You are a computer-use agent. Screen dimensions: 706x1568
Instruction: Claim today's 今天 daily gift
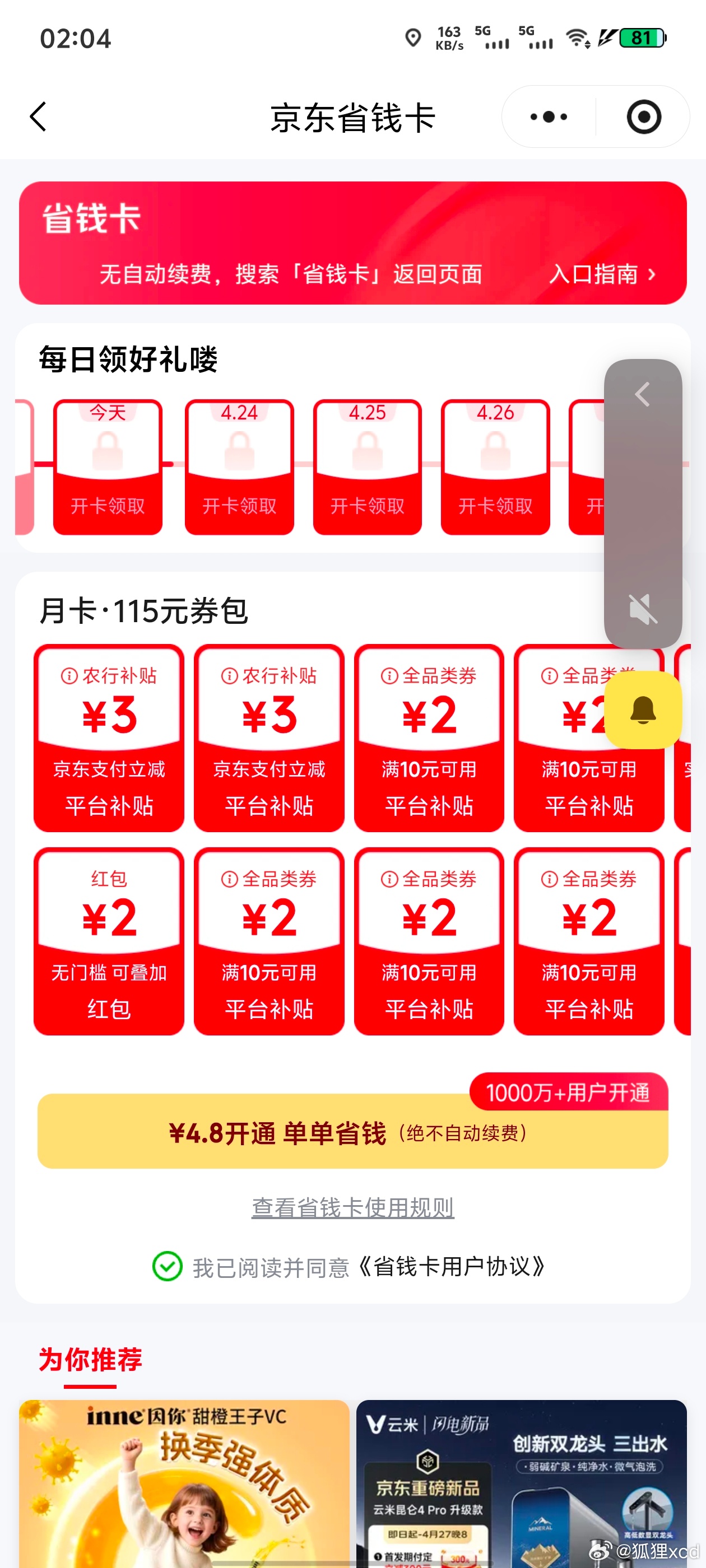(108, 468)
